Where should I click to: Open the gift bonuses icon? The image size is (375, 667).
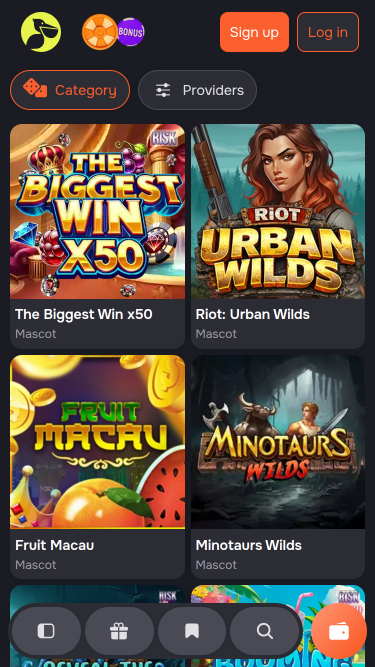[x=119, y=631]
